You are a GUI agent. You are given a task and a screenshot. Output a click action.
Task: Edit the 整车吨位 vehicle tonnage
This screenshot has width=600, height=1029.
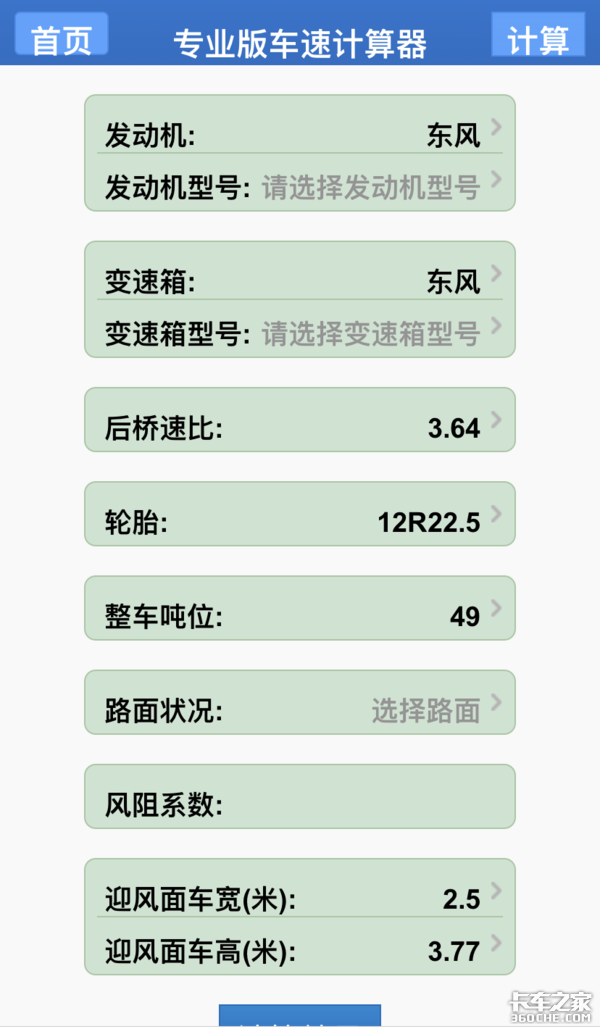click(x=300, y=616)
